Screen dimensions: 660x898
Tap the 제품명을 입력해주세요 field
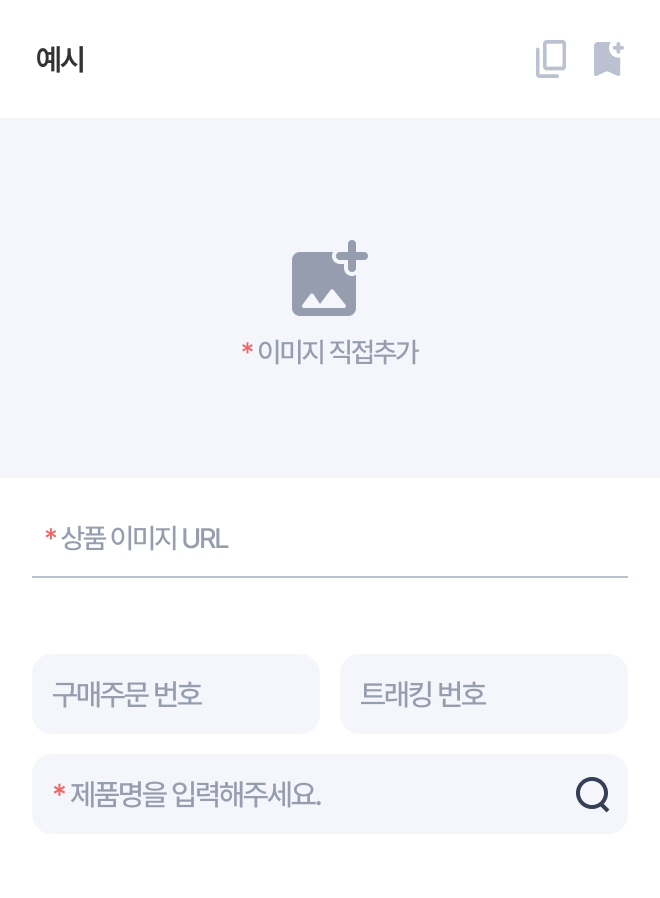(300, 794)
